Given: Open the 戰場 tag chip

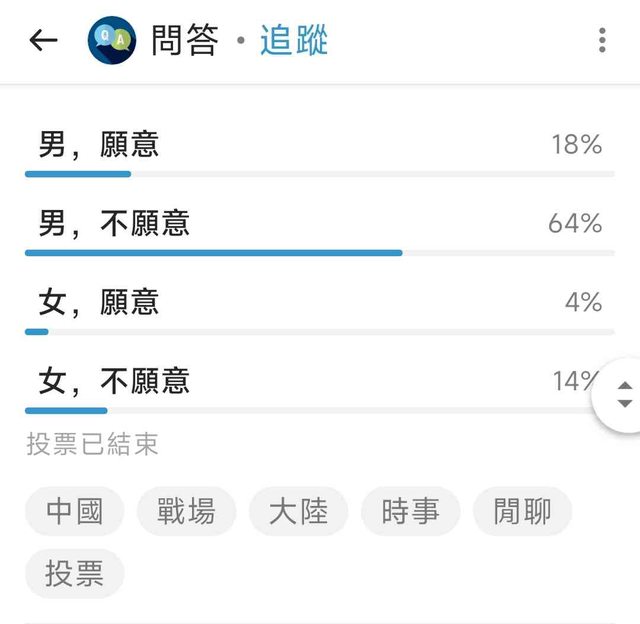Looking at the screenshot, I should pyautogui.click(x=186, y=512).
